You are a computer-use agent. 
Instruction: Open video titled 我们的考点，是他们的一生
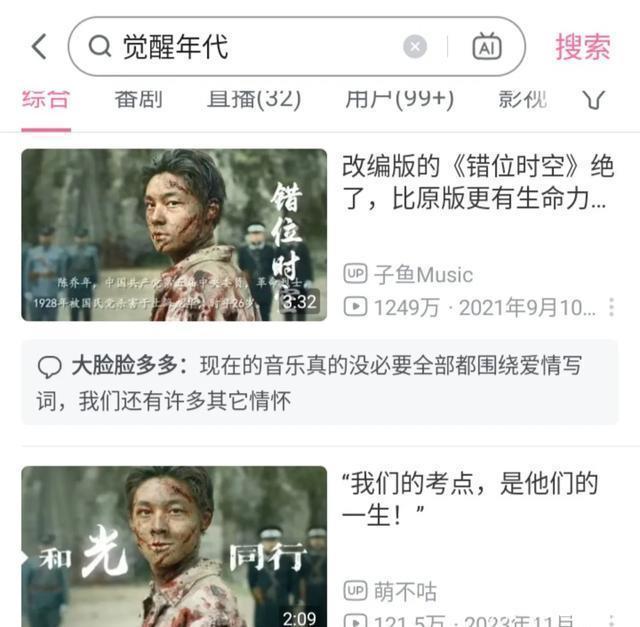pyautogui.click(x=470, y=499)
